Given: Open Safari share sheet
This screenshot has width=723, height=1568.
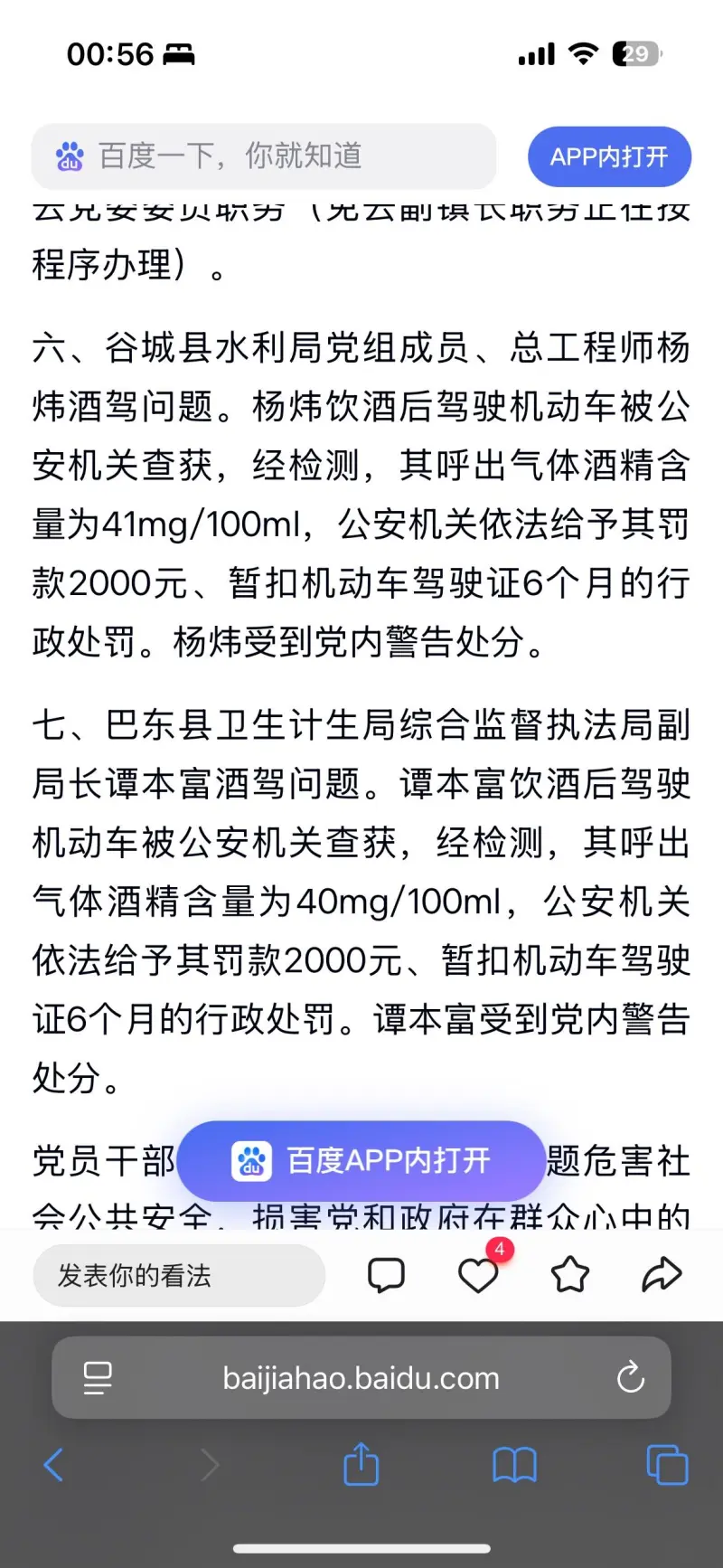Looking at the screenshot, I should click(361, 1463).
